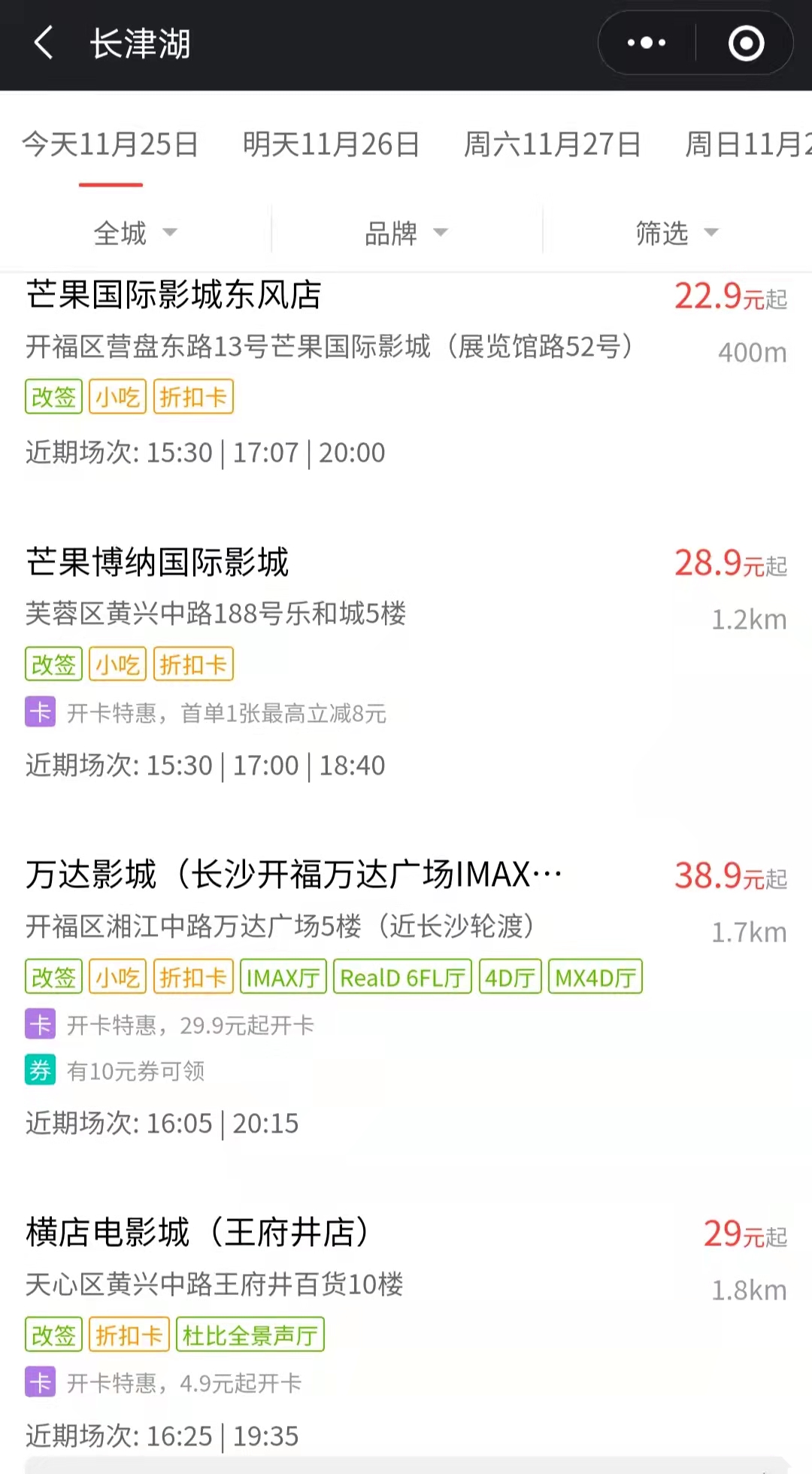Select the 今天11月25日 date tab
The height and width of the screenshot is (1474, 812).
coord(111,144)
